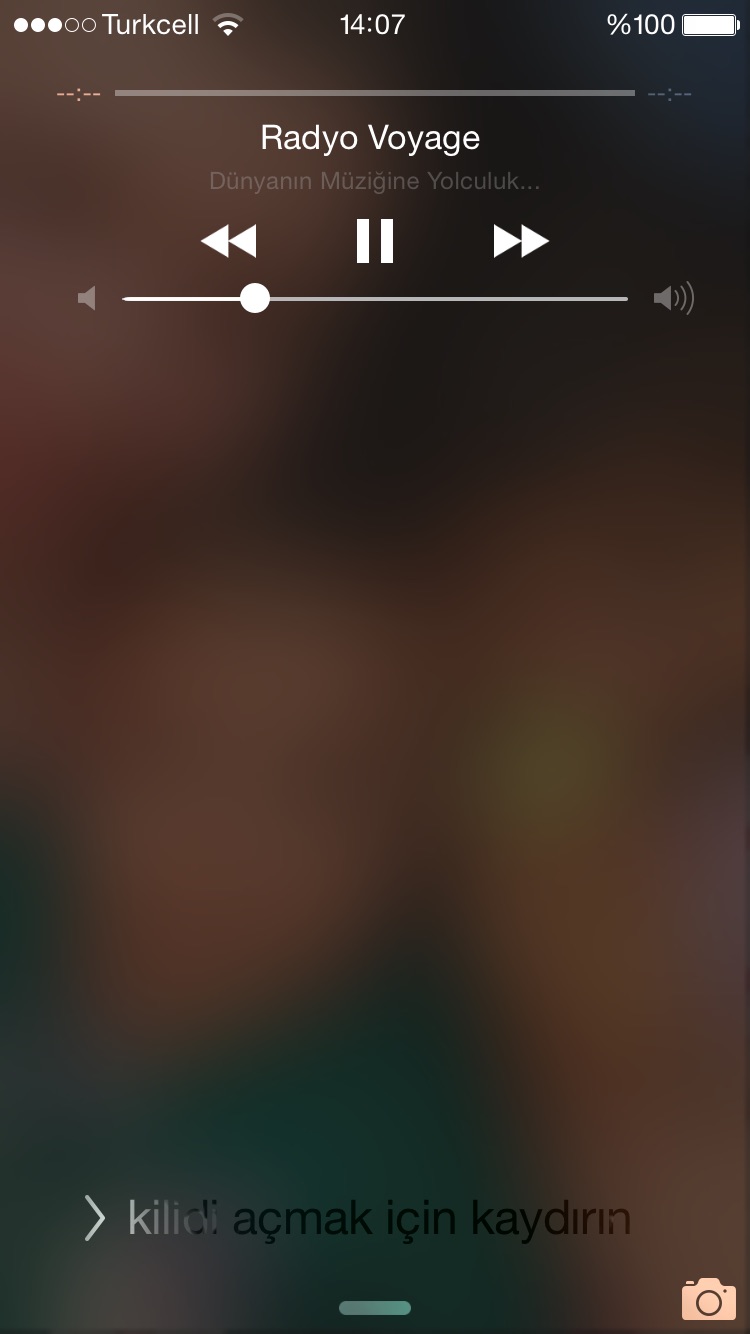Tap the playback progress bar
750x1334 pixels.
click(374, 93)
